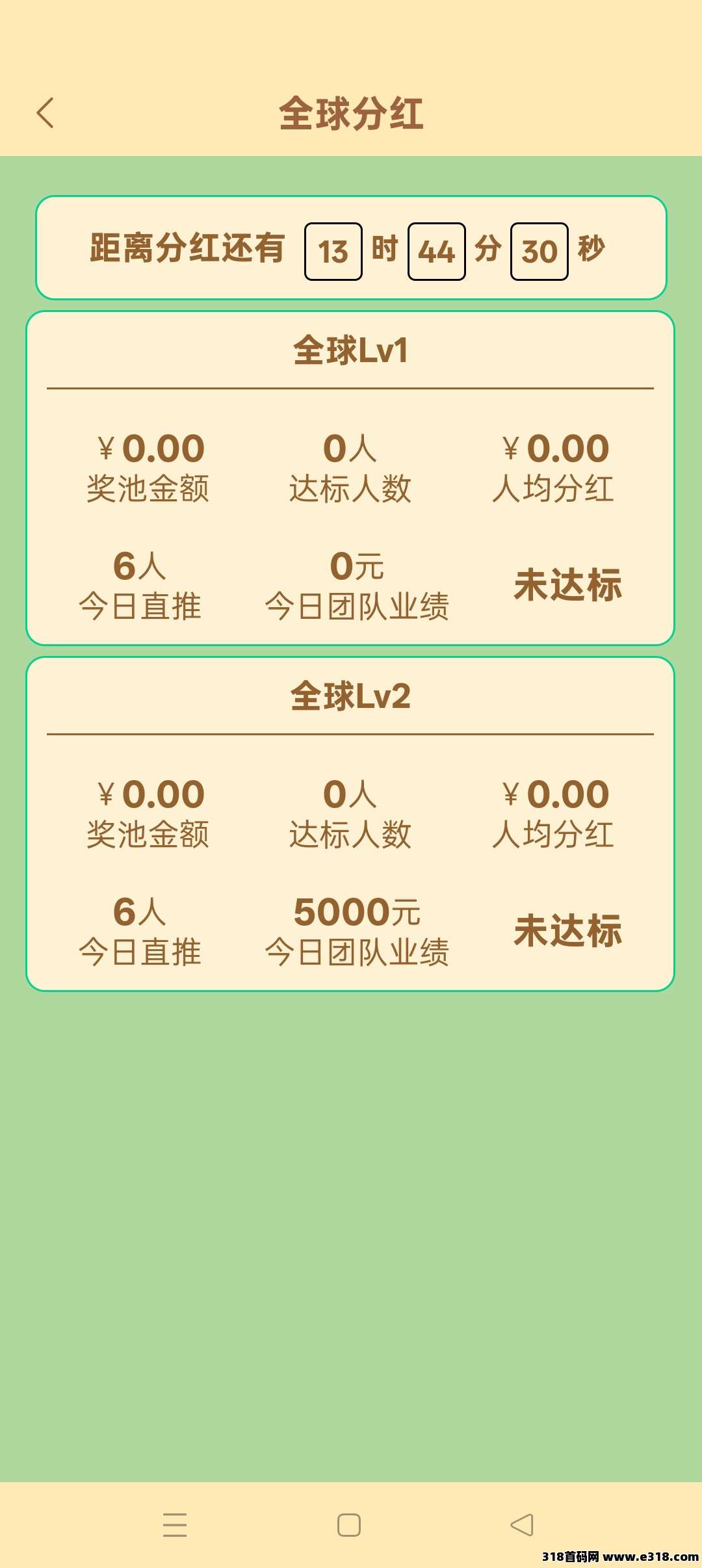Go back from the 全球分红 page

click(45, 113)
